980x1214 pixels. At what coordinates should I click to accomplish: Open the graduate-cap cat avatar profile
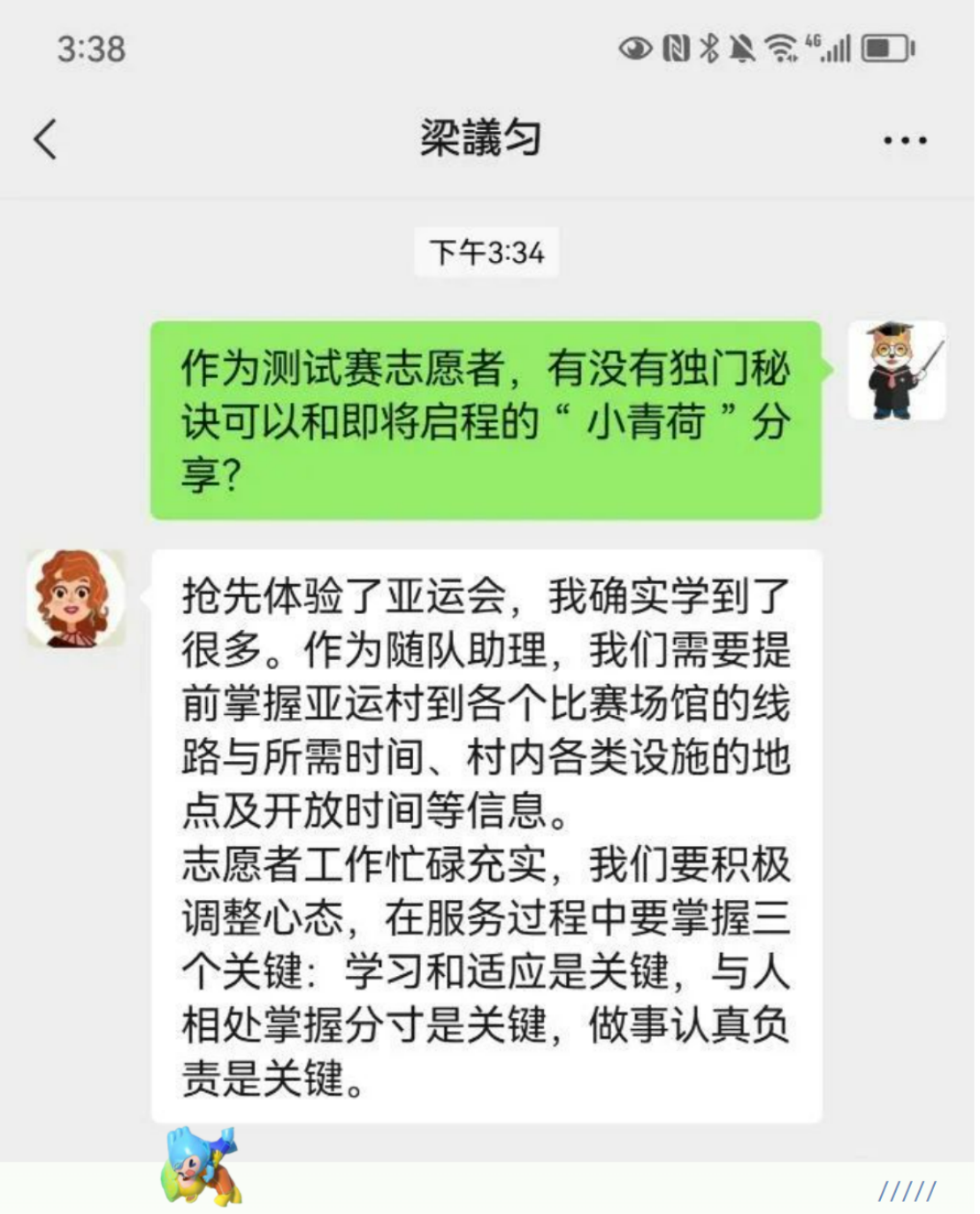point(897,371)
